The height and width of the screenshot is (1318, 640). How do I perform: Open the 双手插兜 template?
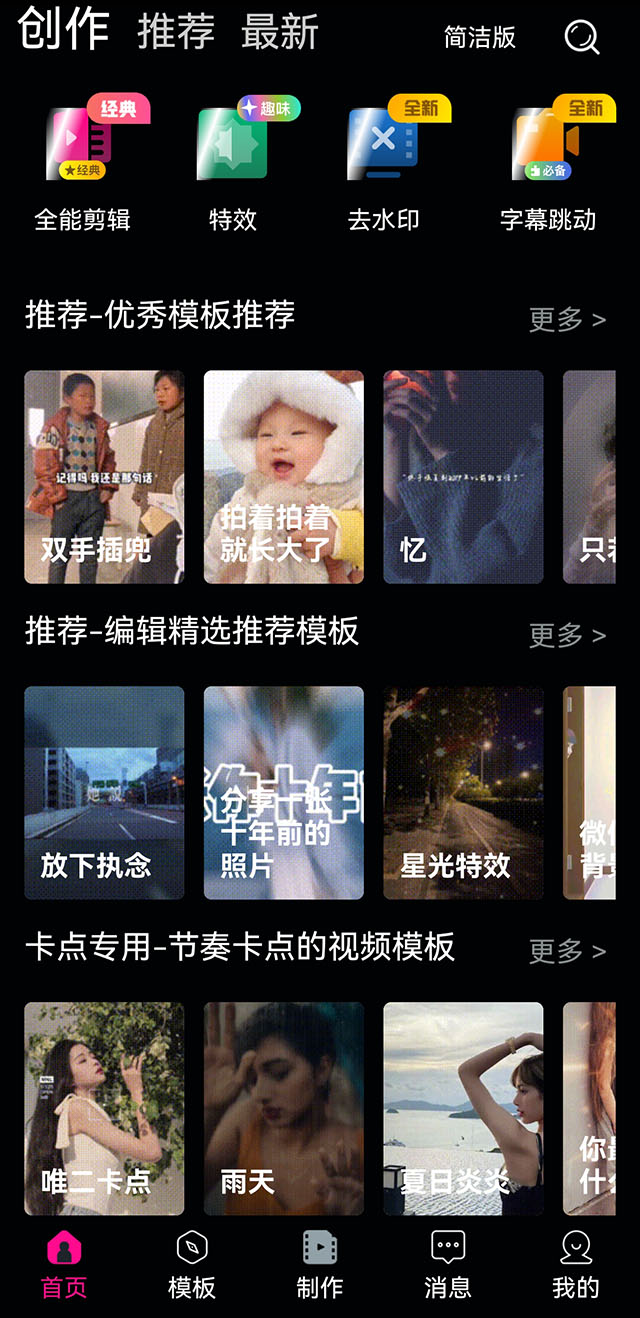(x=104, y=477)
